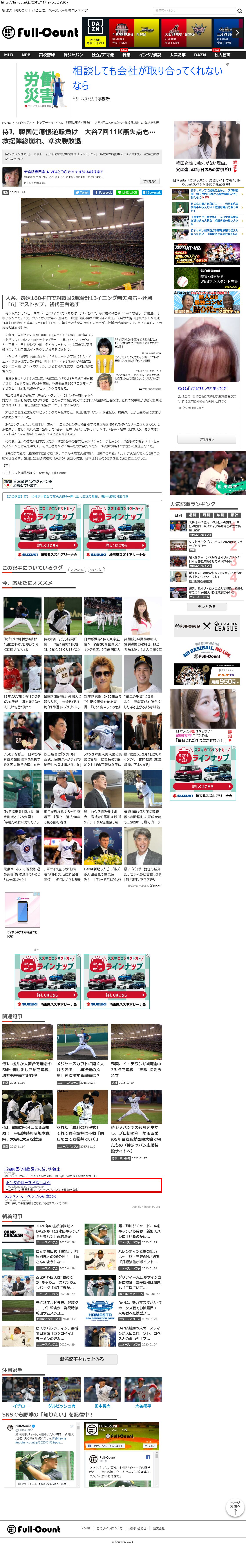This screenshot has width=246, height=1568.
Task: Tap 新着記事をもっとみる button
Action: [82, 1359]
